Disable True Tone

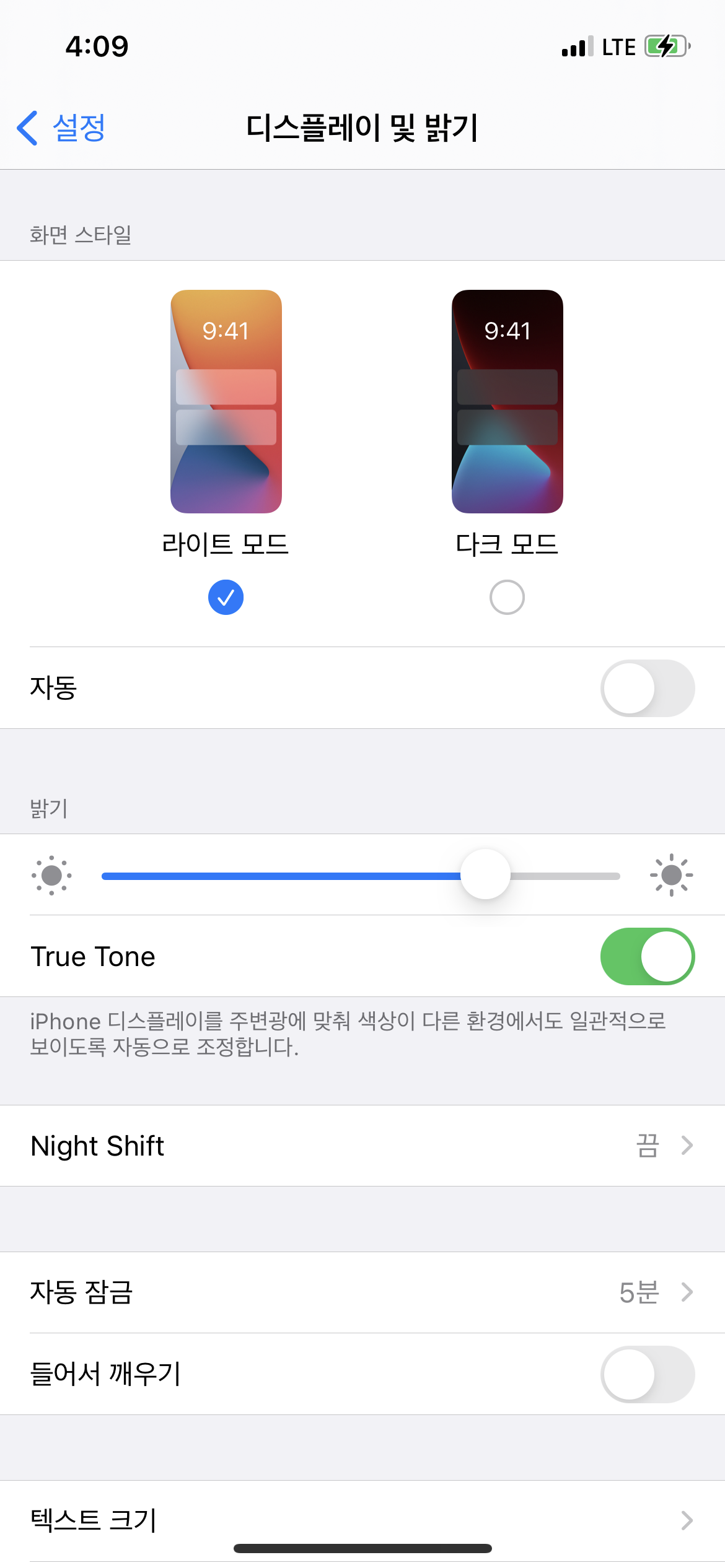647,956
